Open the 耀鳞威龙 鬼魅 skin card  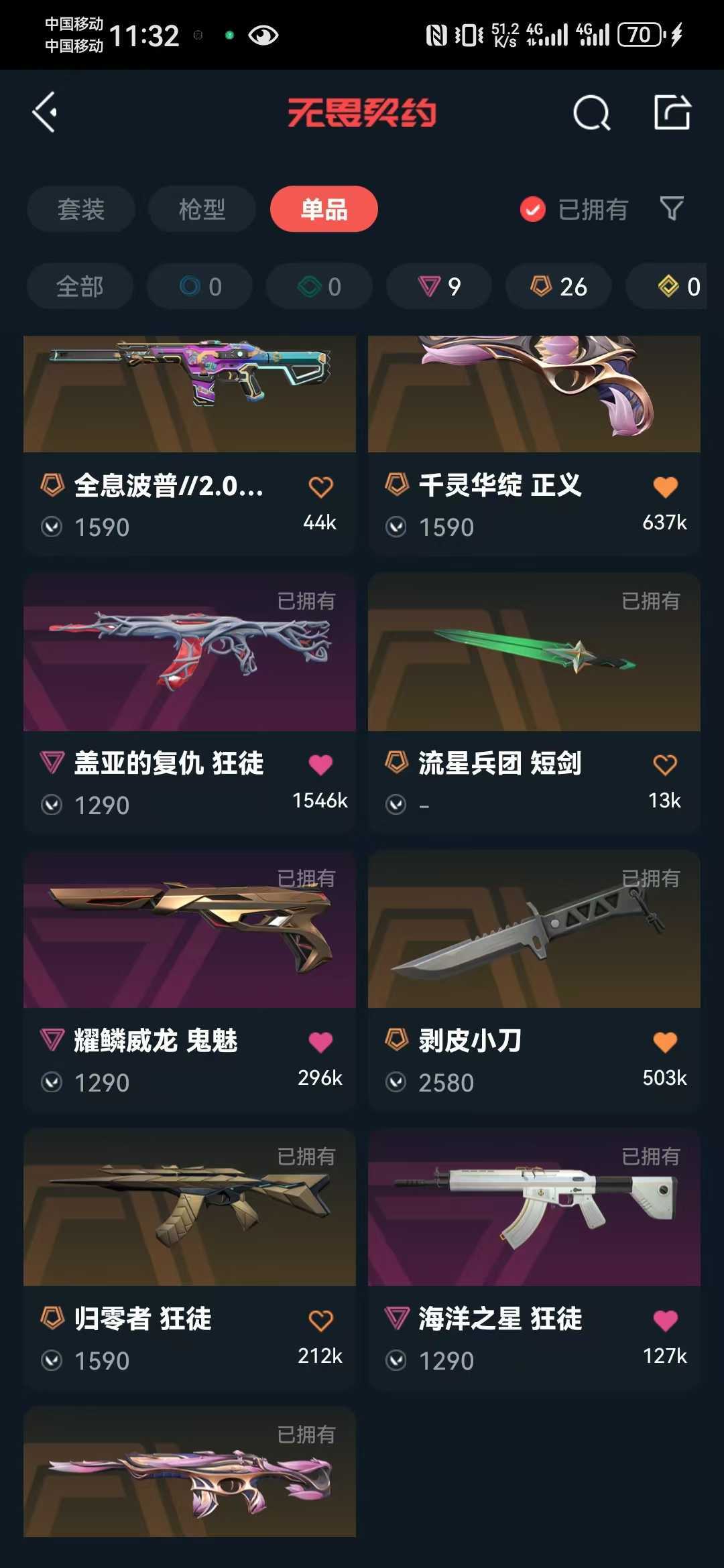[x=190, y=980]
